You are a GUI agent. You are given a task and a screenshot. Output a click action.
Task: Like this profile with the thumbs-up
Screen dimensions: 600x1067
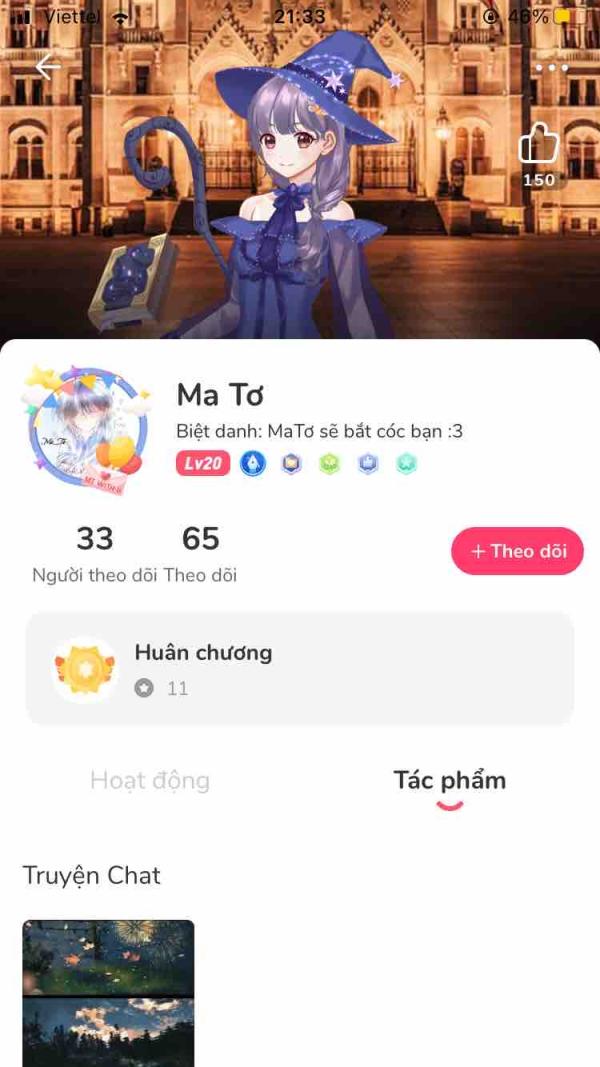coord(539,145)
